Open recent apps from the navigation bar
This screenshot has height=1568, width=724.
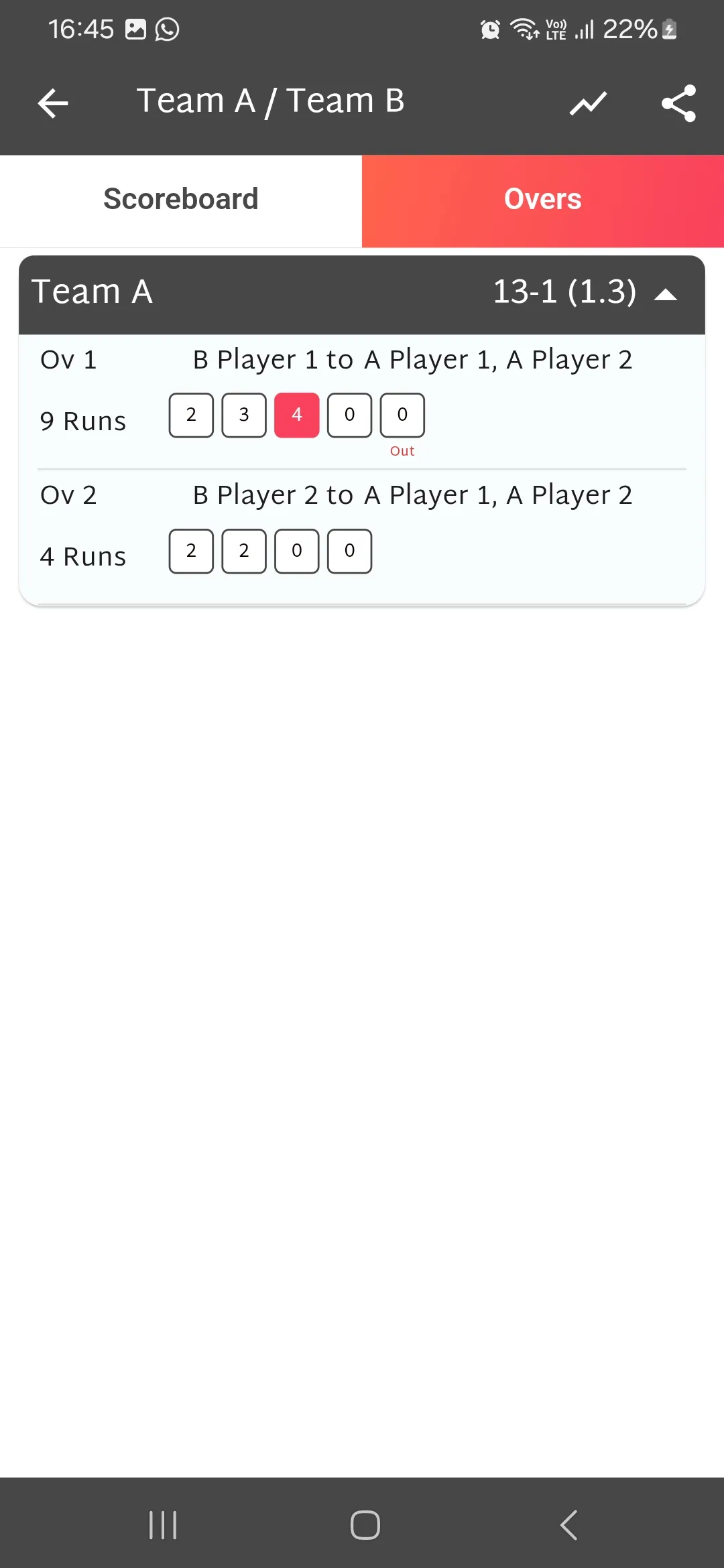point(163,1525)
